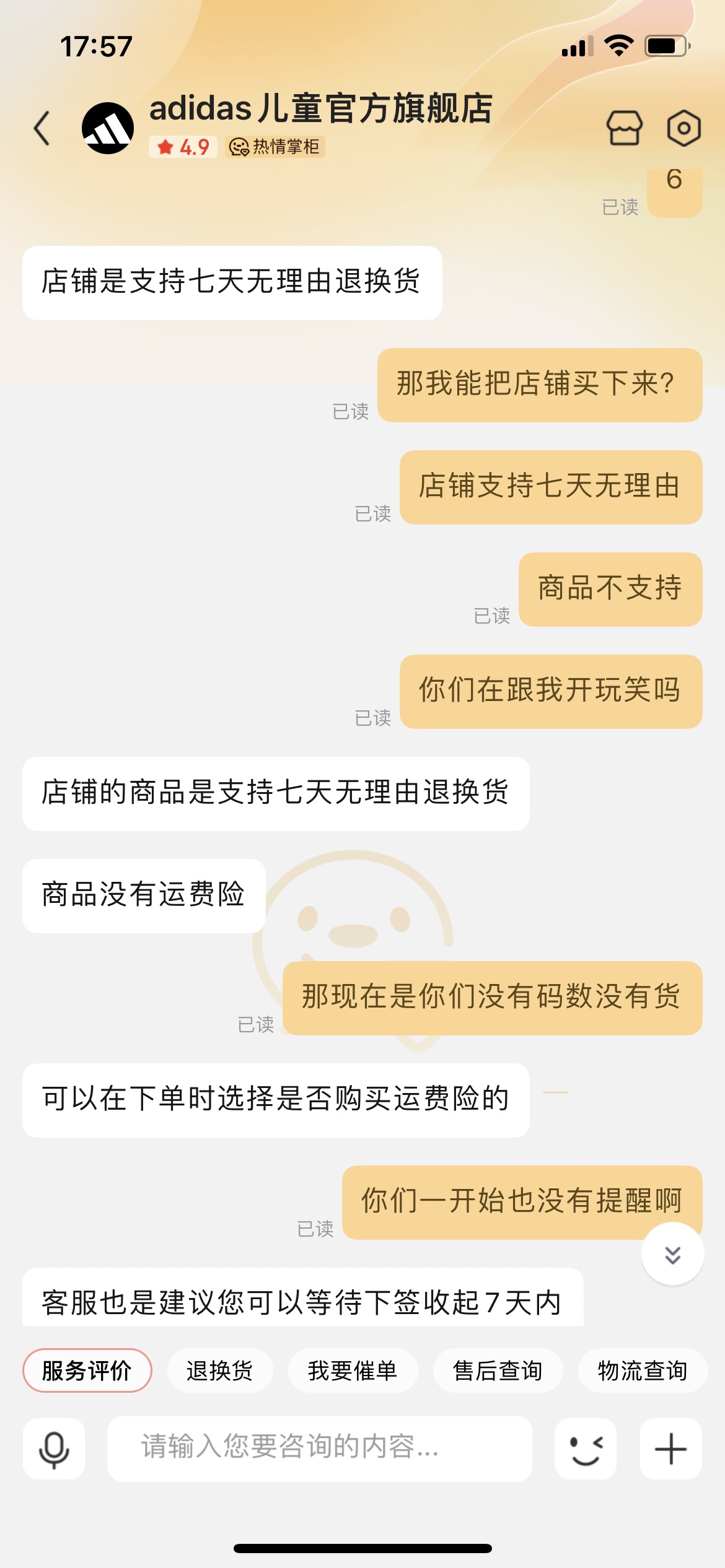Image resolution: width=725 pixels, height=1568 pixels.
Task: Choose the 退换货 shortcut
Action: click(219, 1370)
